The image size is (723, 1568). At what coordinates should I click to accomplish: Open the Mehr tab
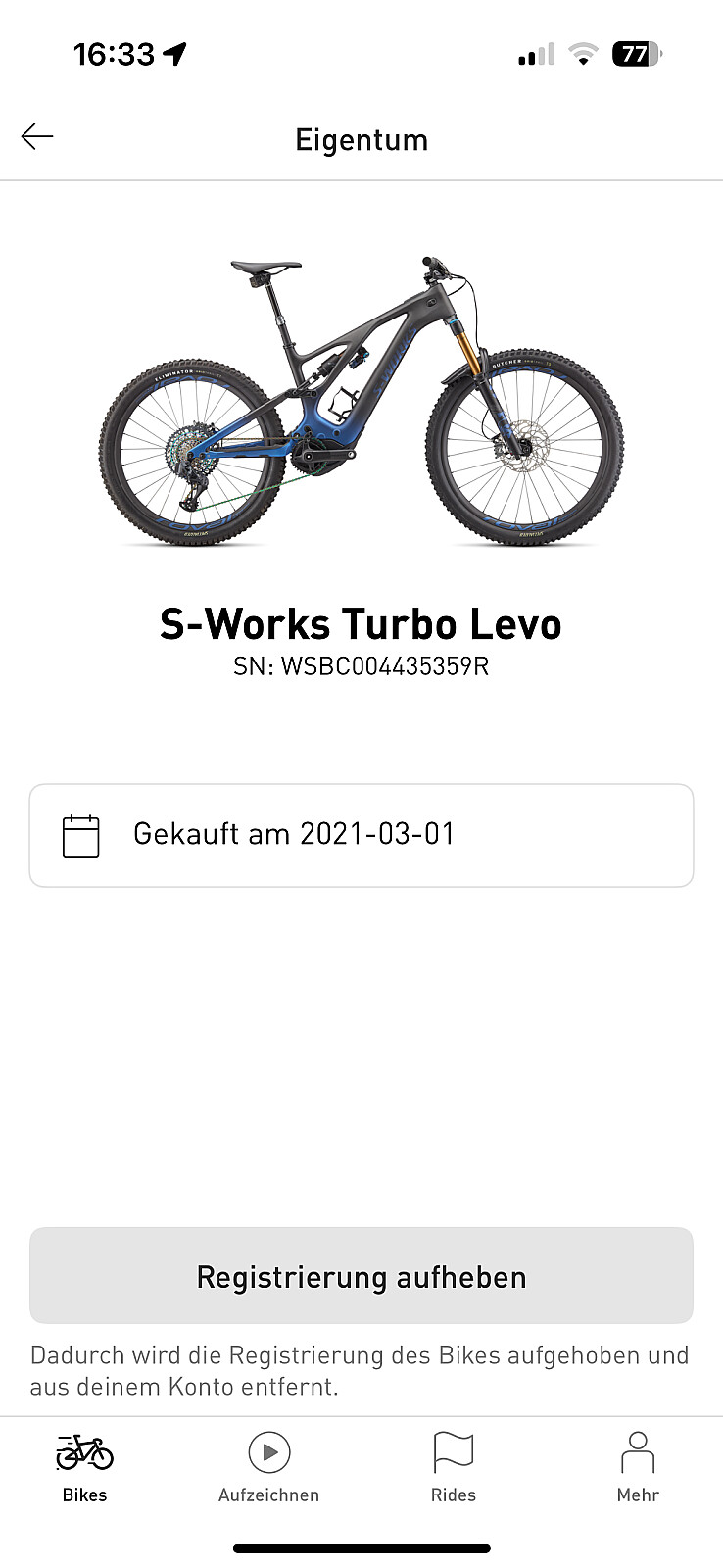pyautogui.click(x=638, y=1467)
